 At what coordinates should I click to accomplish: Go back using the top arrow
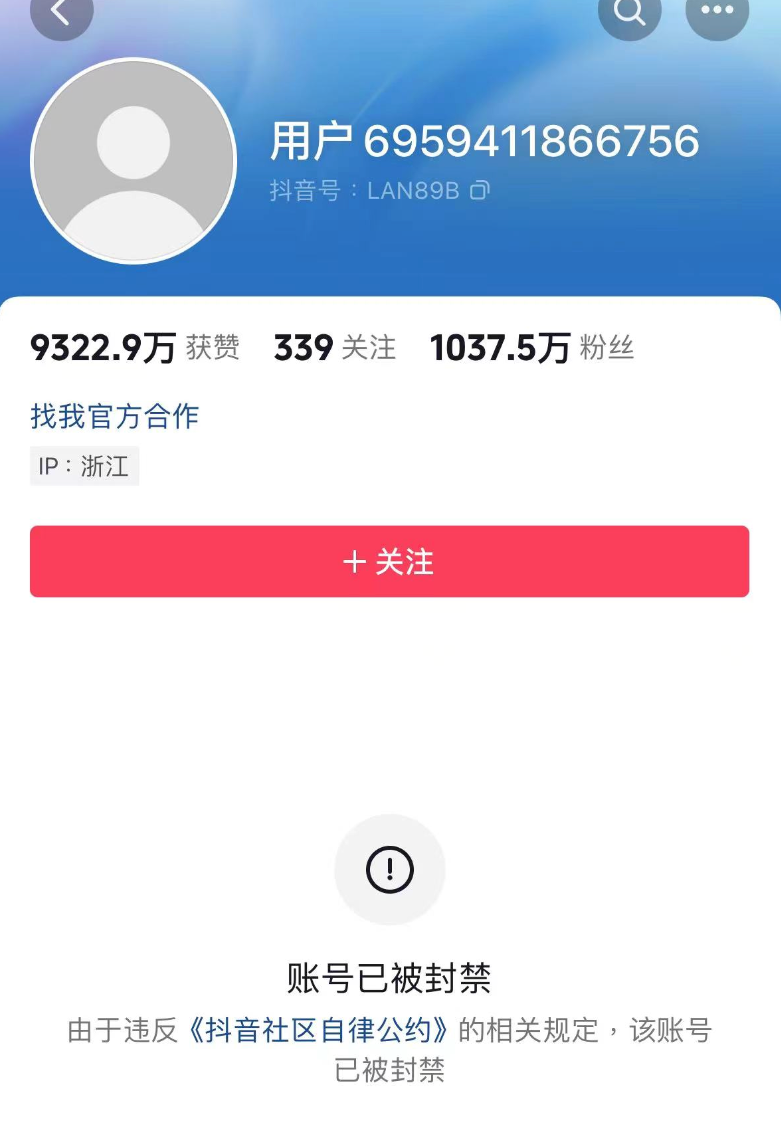pyautogui.click(x=62, y=12)
